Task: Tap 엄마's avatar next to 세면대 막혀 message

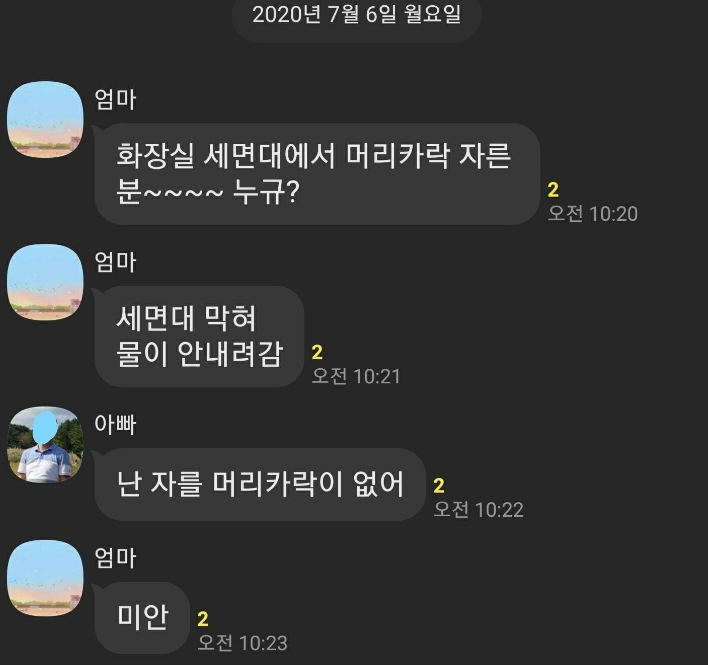Action: 45,282
